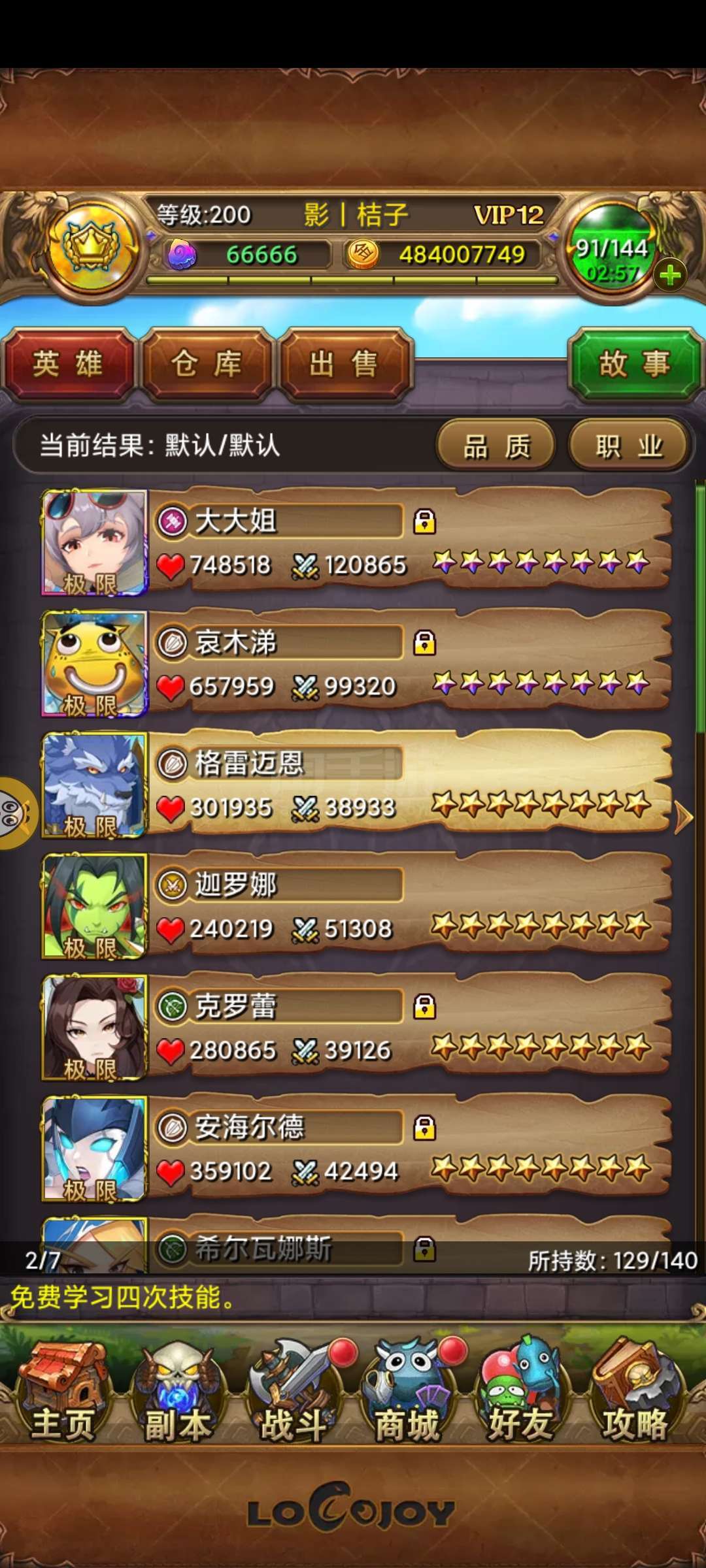706x1568 pixels.
Task: Open the 故事 button
Action: [x=634, y=364]
